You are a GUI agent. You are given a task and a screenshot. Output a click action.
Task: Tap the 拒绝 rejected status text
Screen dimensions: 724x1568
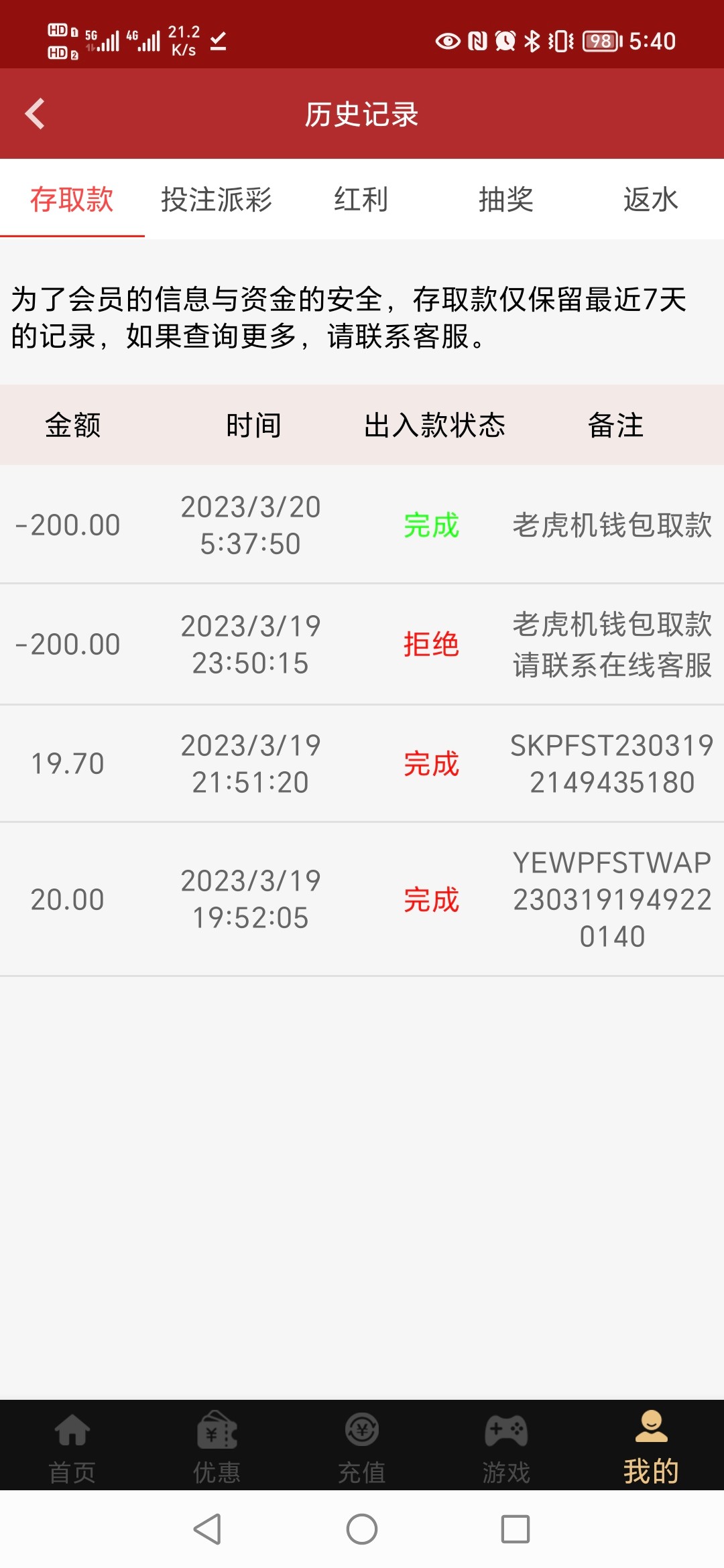click(x=432, y=645)
